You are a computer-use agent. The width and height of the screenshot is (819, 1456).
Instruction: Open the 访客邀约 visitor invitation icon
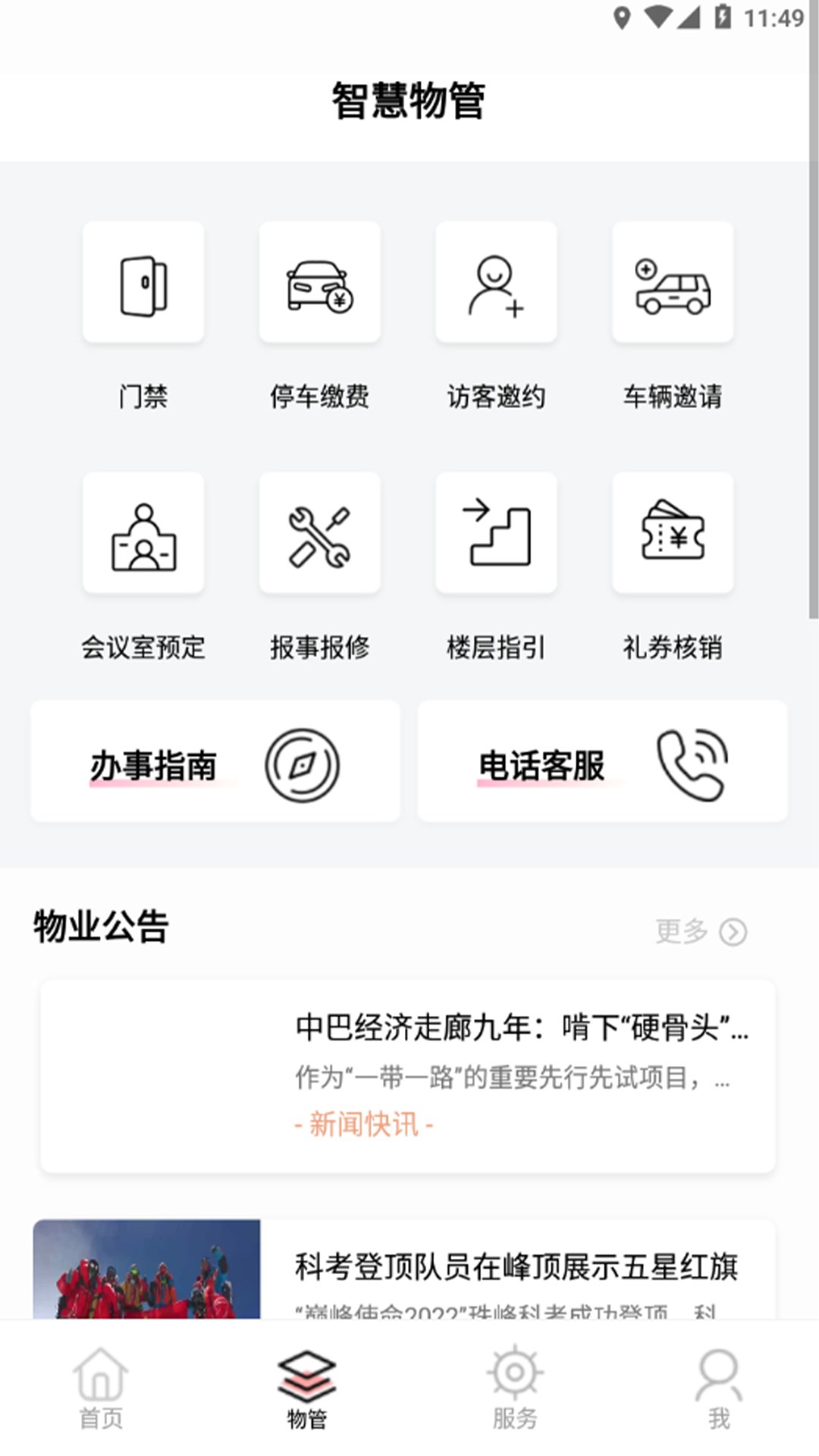(x=496, y=282)
